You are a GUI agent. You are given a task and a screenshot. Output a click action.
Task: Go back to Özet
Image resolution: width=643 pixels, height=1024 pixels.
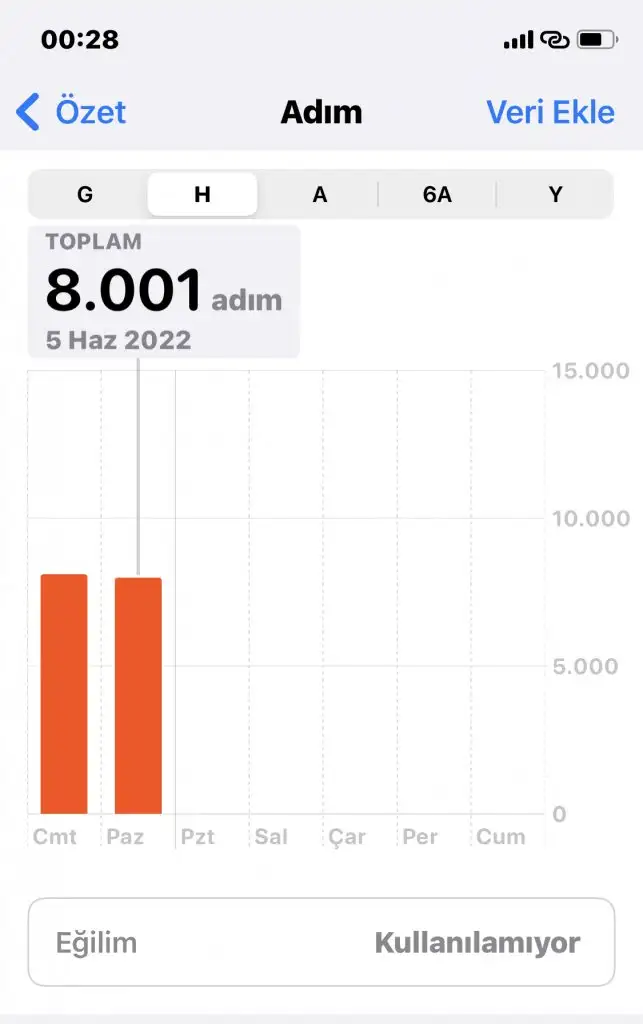[72, 112]
